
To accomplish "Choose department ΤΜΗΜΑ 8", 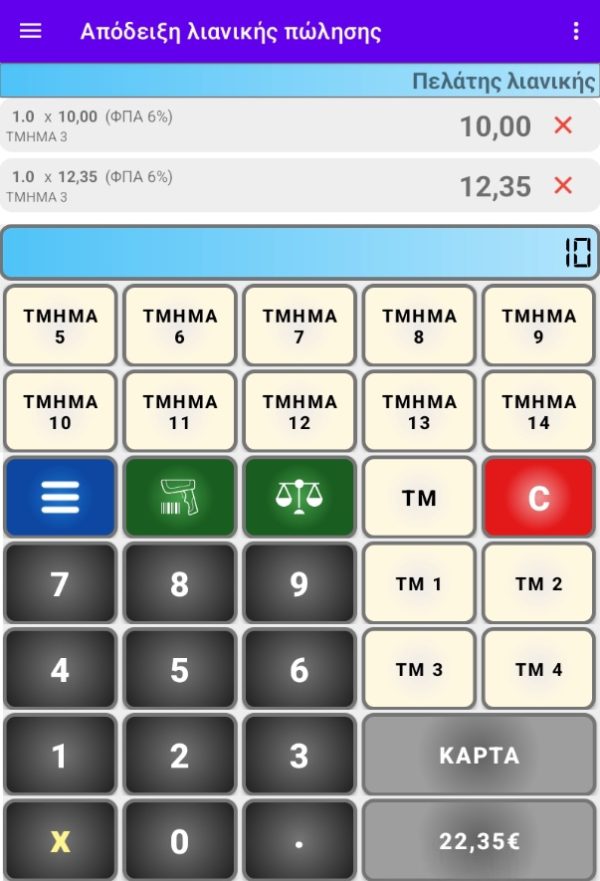I will tap(419, 326).
